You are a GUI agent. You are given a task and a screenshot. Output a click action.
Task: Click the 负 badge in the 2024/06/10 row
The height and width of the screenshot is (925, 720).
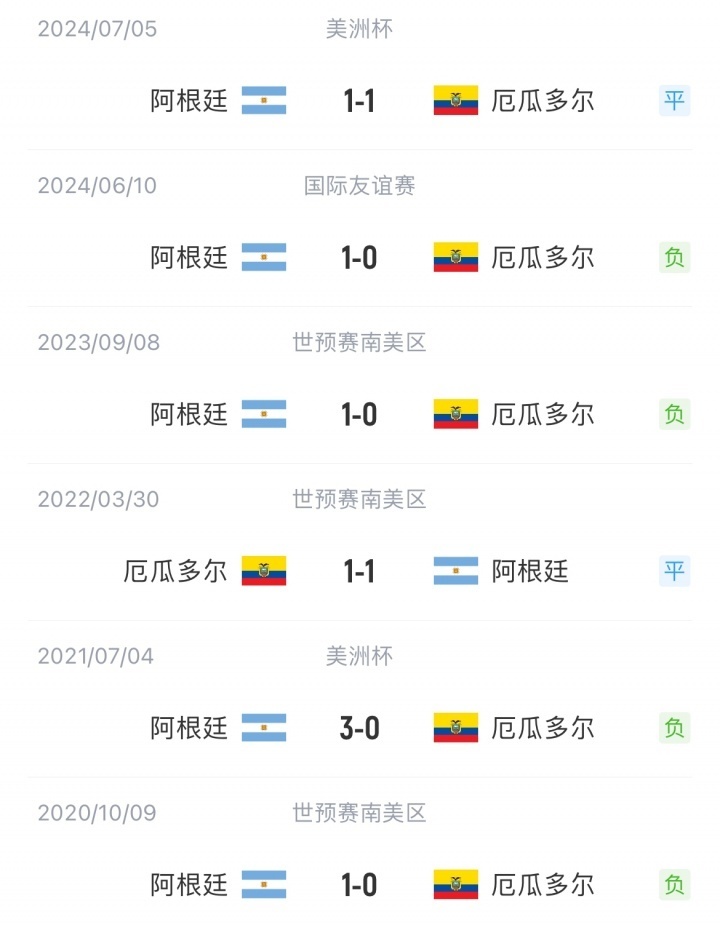(674, 257)
